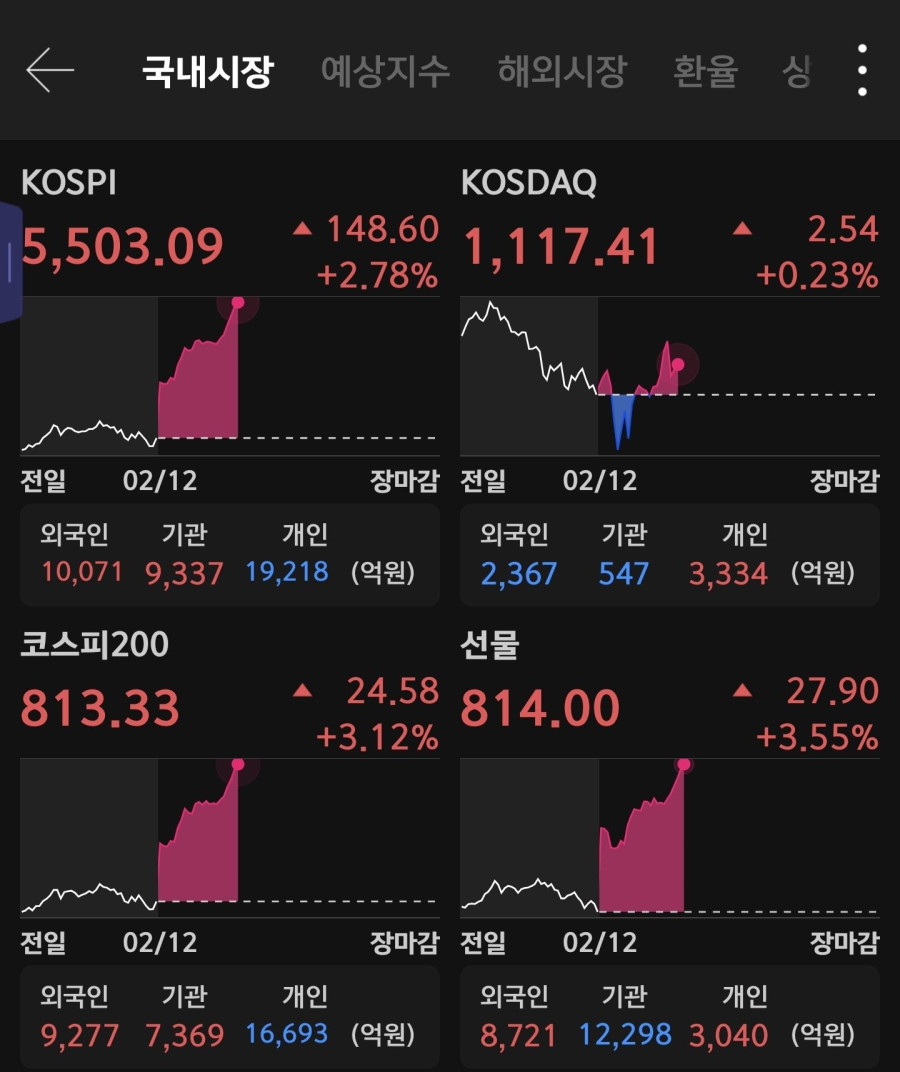The height and width of the screenshot is (1072, 900).
Task: Open the three-dot overflow menu
Action: click(862, 71)
